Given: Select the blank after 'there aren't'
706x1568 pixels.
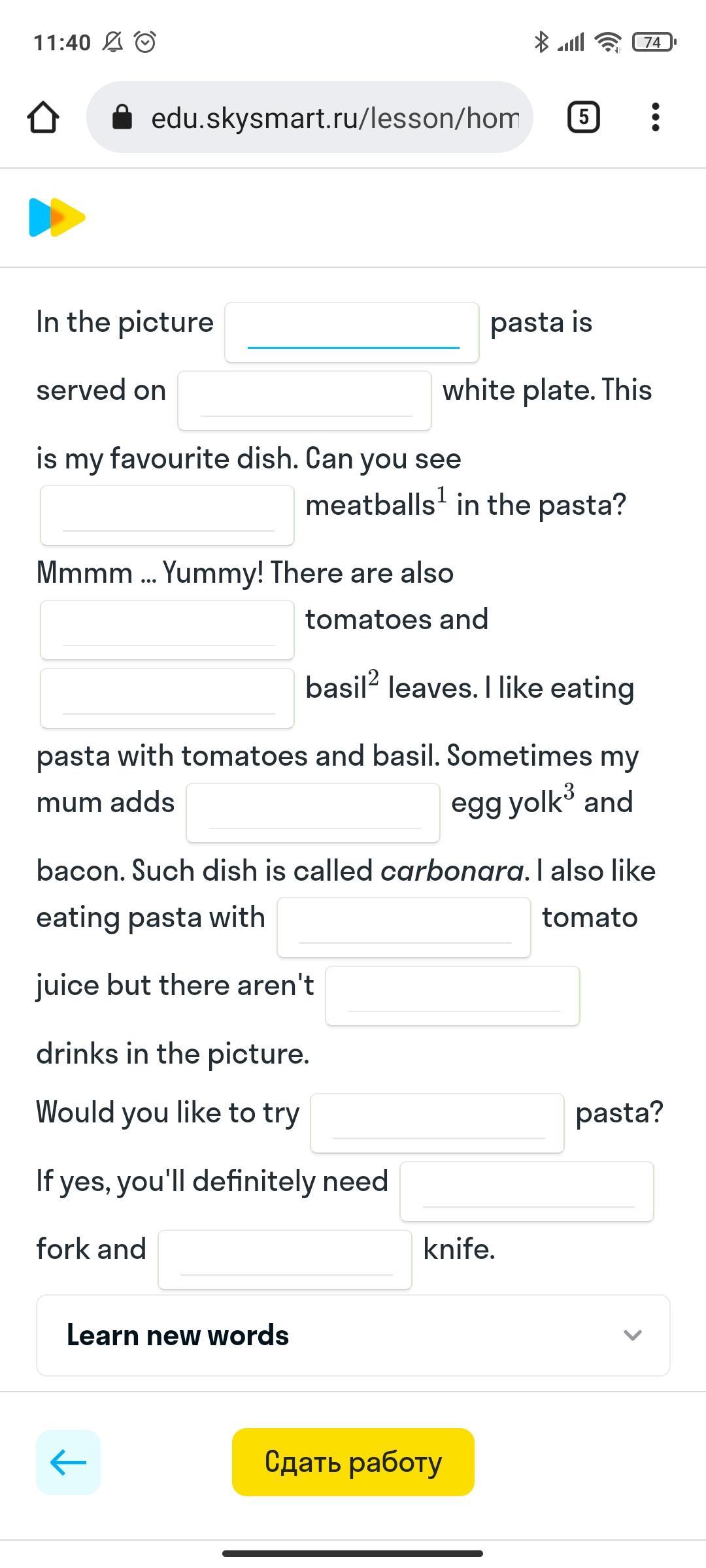Looking at the screenshot, I should point(452,996).
